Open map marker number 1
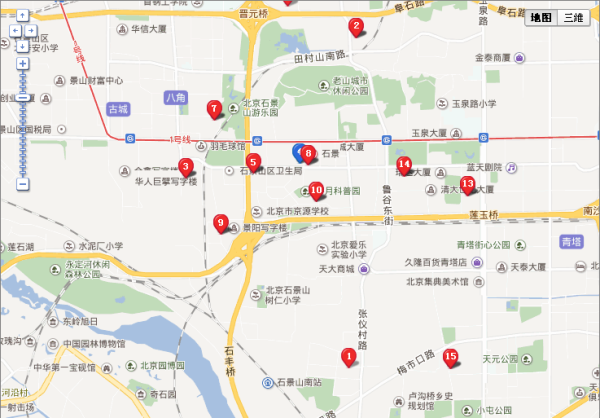The height and width of the screenshot is (418, 600). point(348,355)
